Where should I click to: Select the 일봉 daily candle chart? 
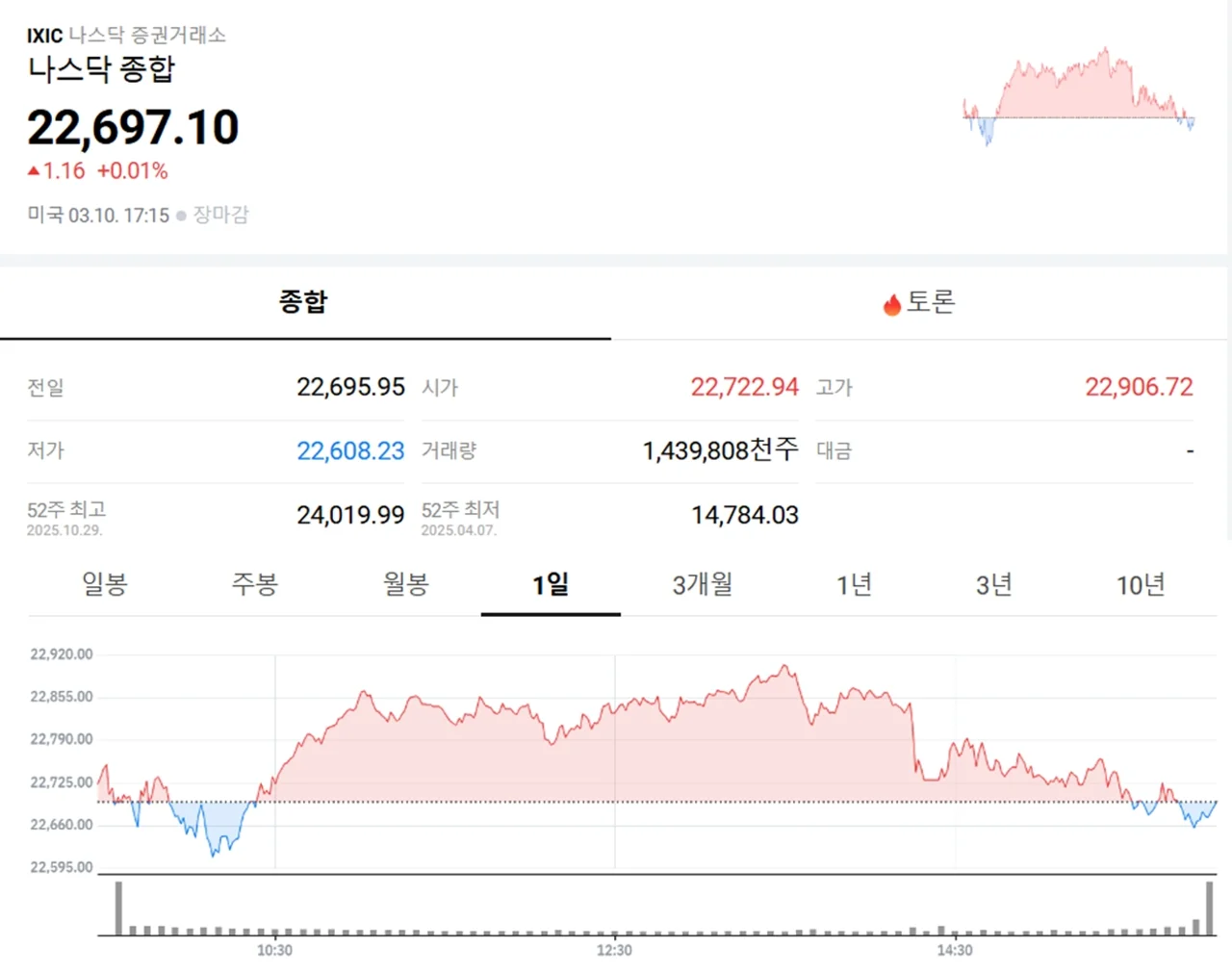[x=105, y=584]
